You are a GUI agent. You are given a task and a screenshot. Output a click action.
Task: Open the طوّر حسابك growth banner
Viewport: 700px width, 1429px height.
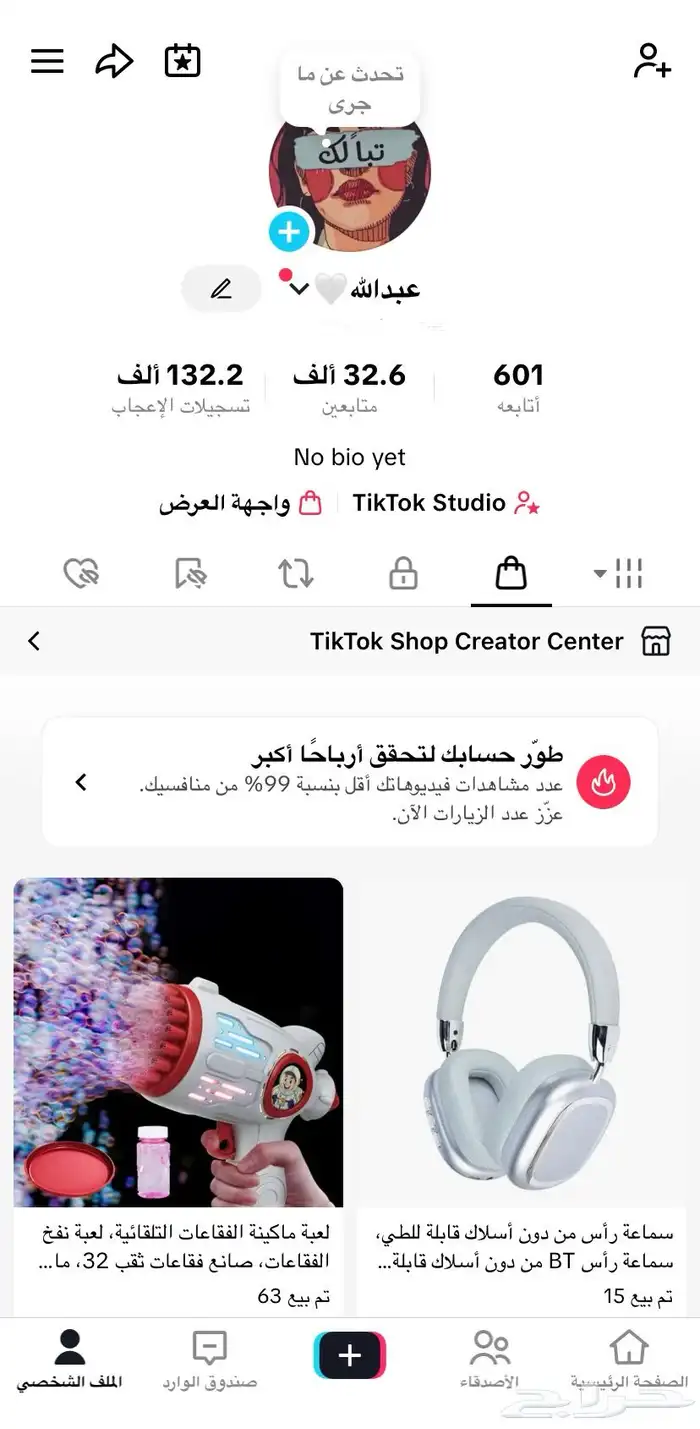coord(350,782)
